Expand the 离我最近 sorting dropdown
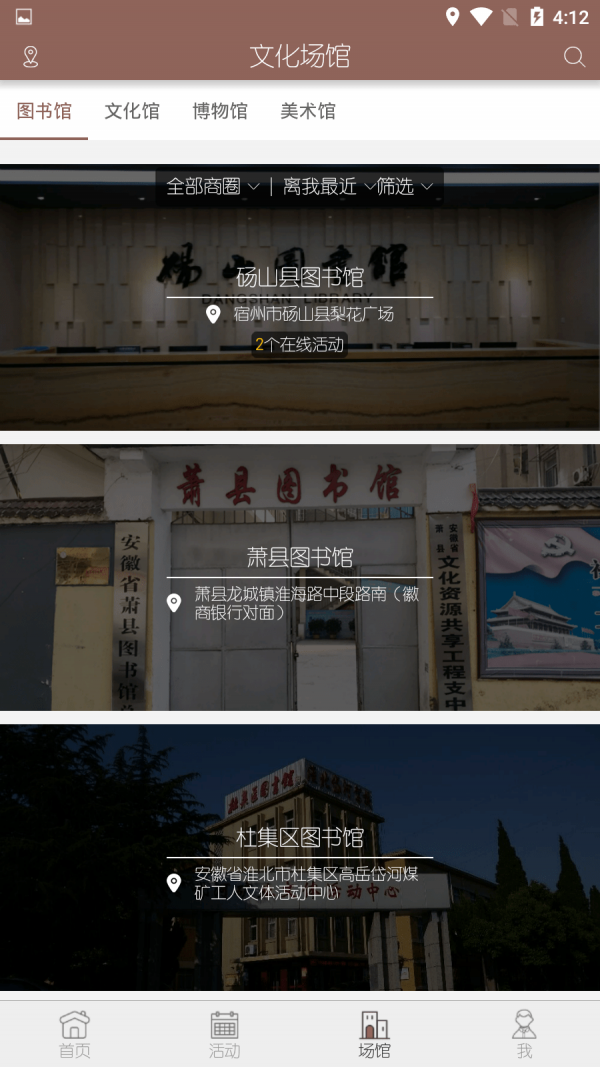The image size is (600, 1067). pos(328,187)
